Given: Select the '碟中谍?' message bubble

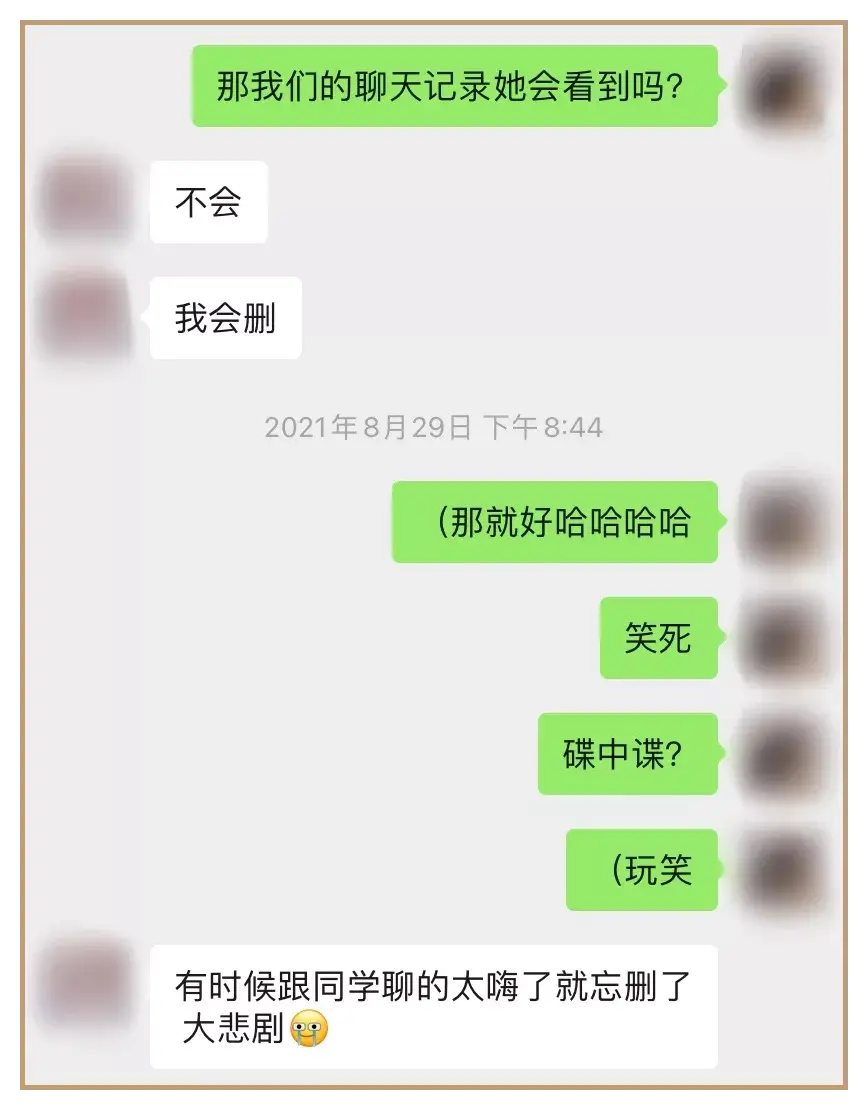Looking at the screenshot, I should (x=628, y=755).
